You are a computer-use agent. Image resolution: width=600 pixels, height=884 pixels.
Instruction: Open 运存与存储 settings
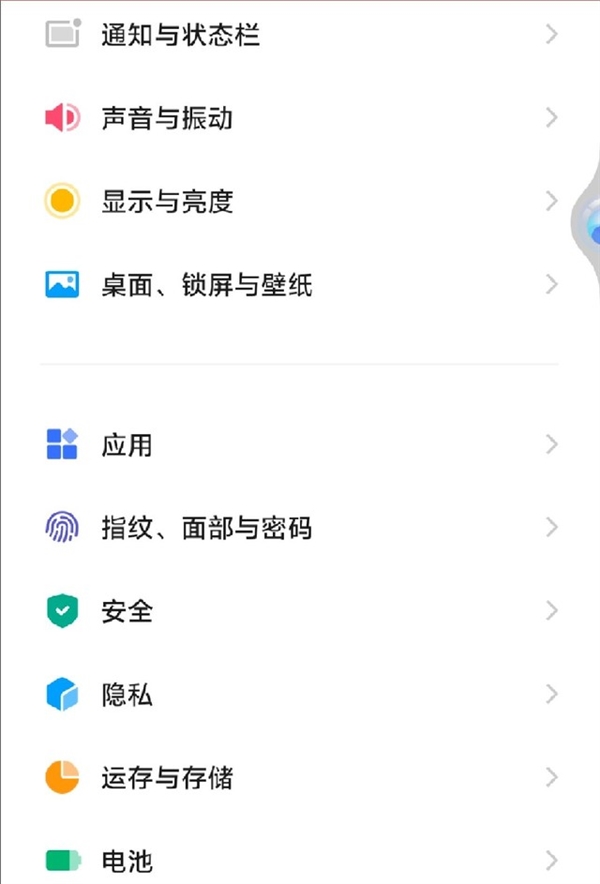click(167, 777)
